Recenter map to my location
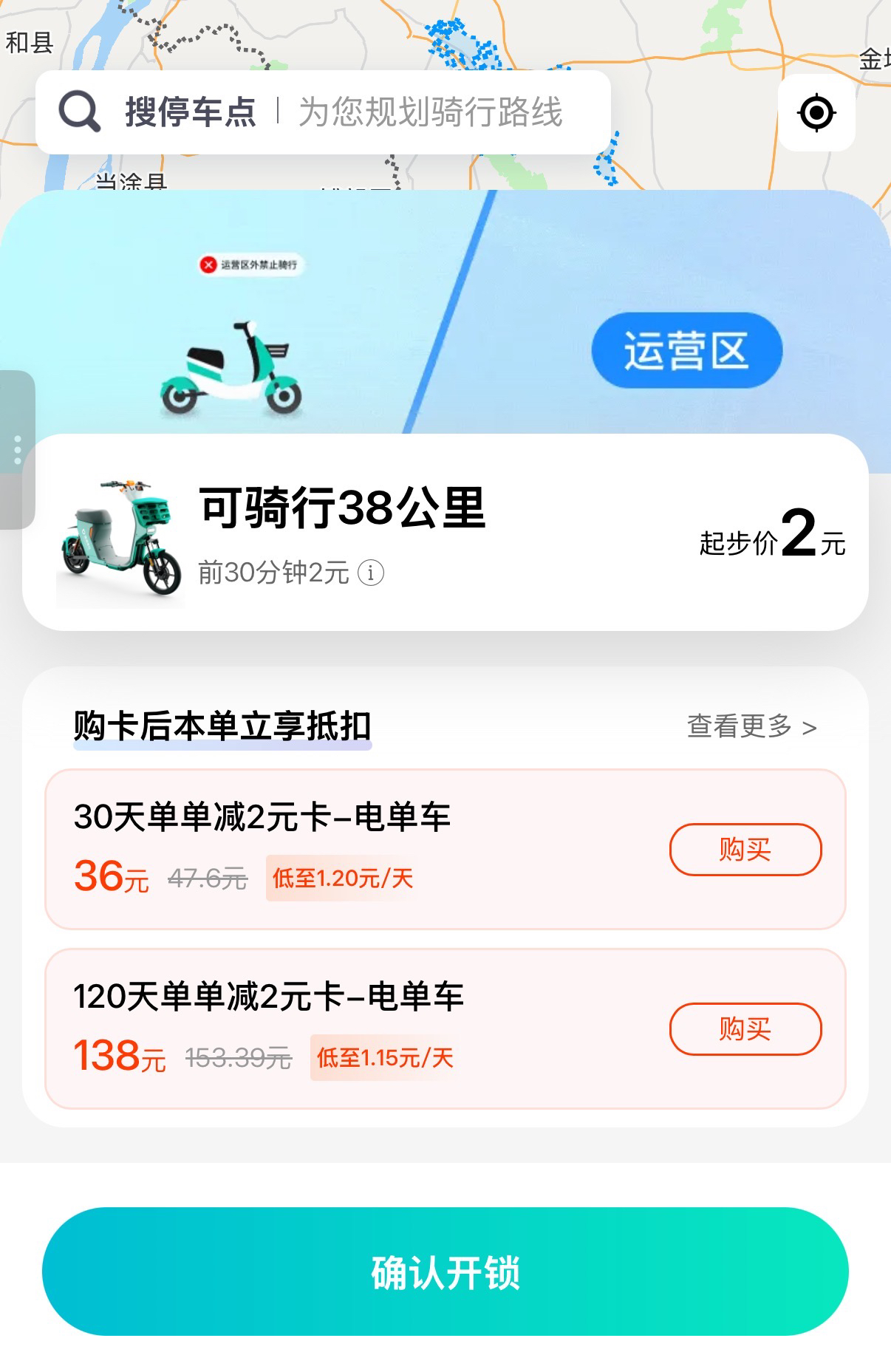The height and width of the screenshot is (1372, 891). [816, 113]
